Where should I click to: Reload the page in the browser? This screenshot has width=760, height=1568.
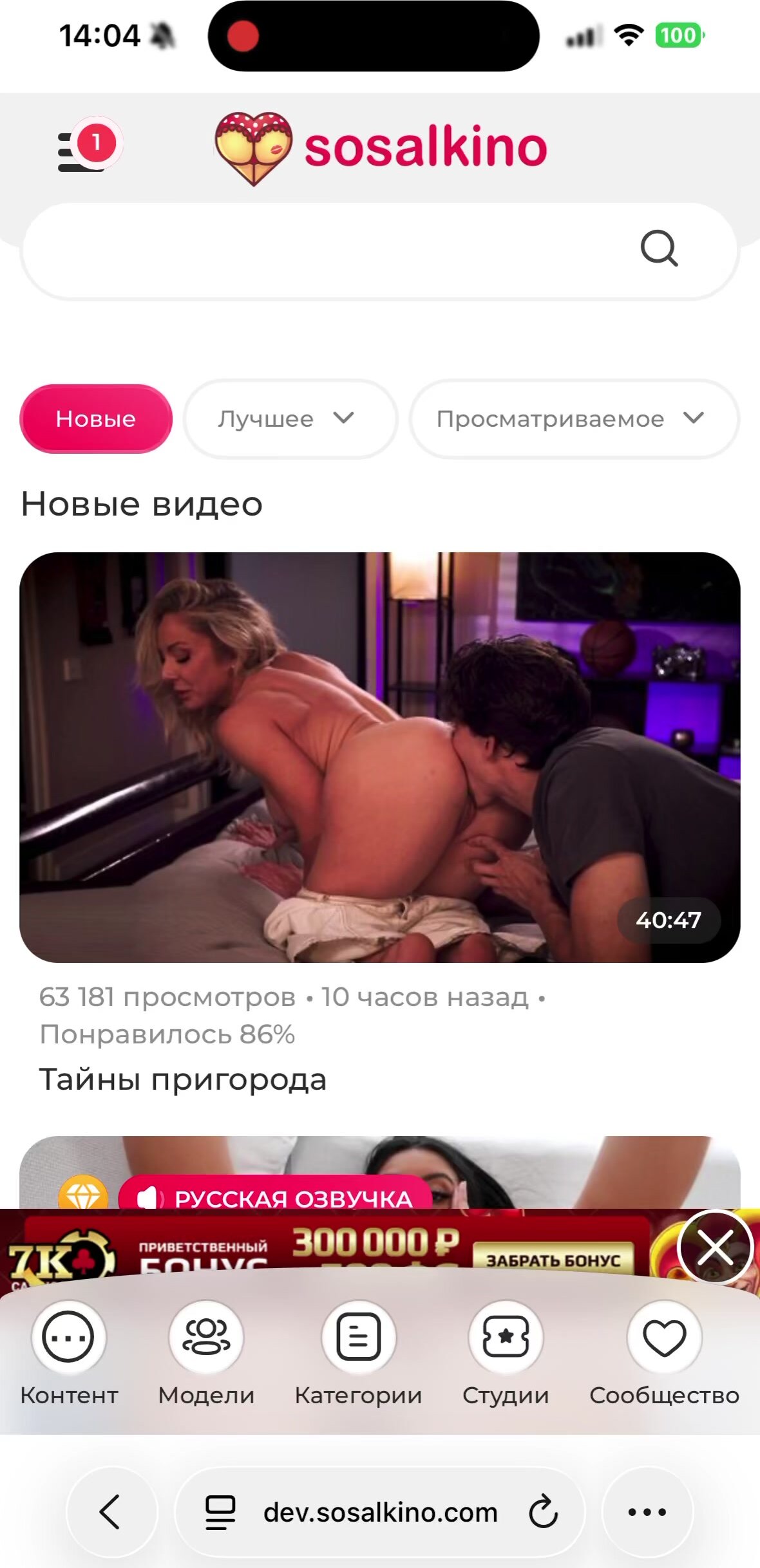(x=543, y=1511)
